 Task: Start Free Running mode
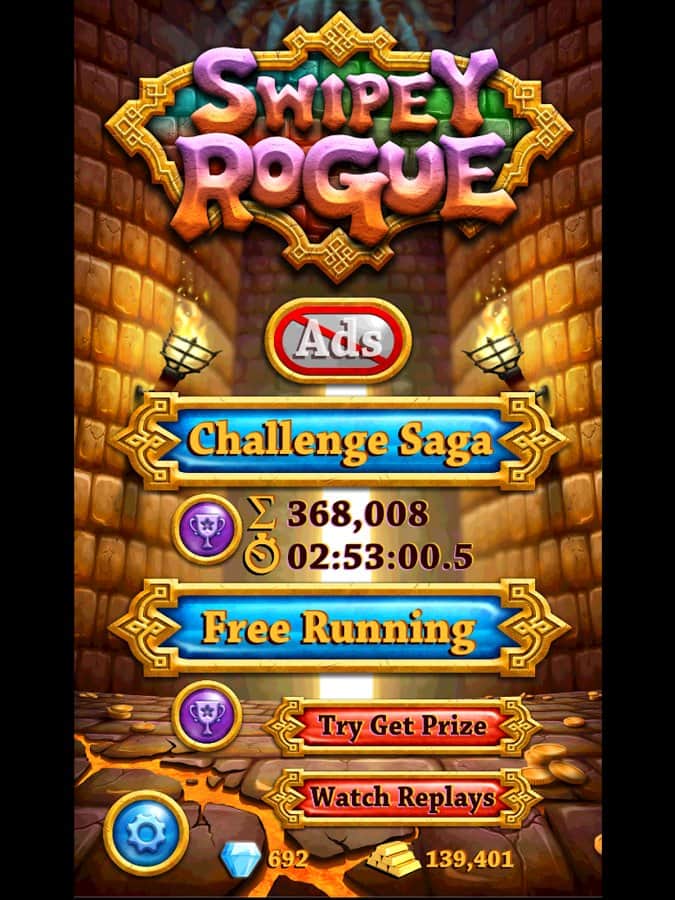[x=339, y=628]
